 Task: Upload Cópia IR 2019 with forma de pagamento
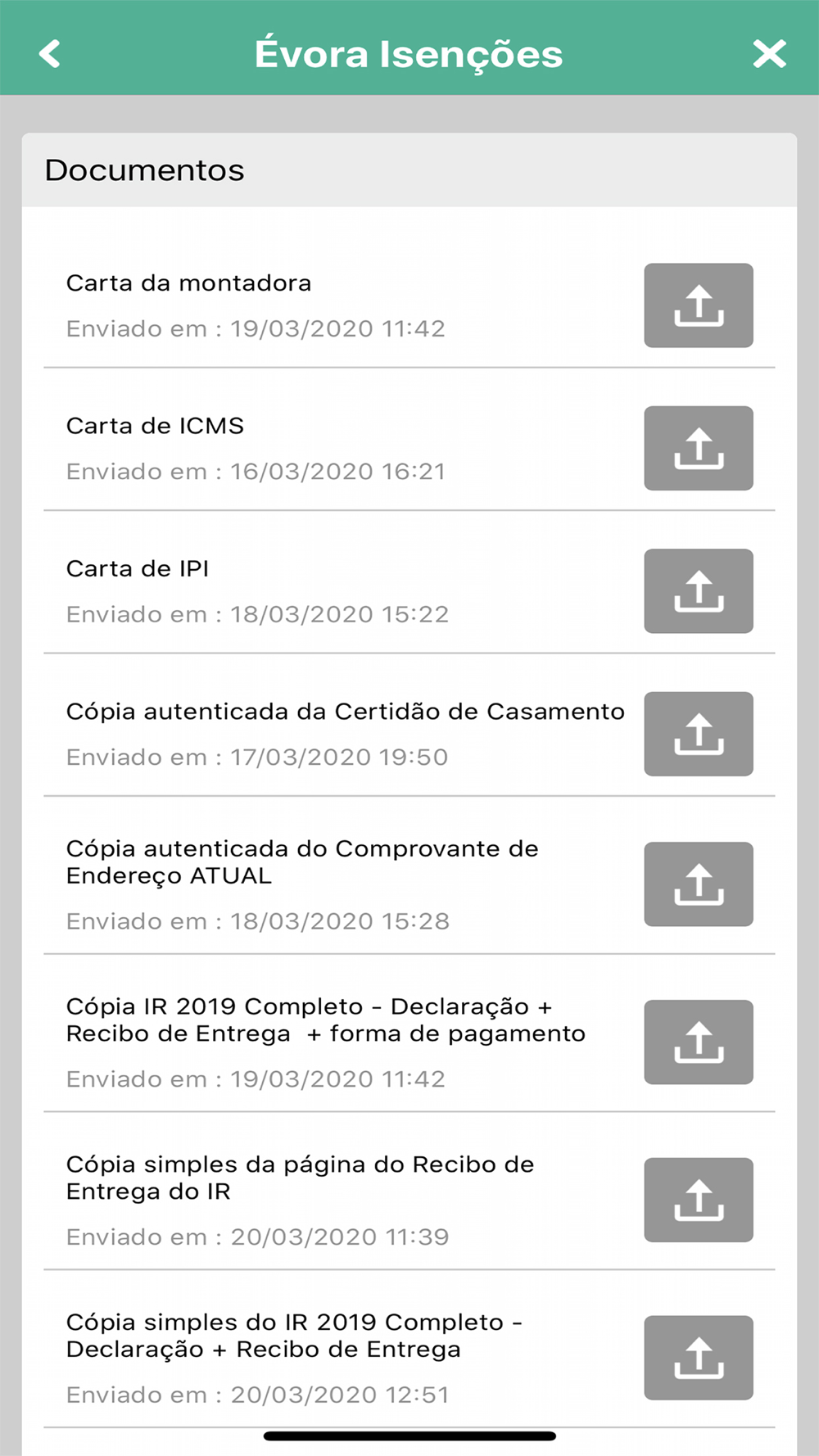coord(699,1042)
